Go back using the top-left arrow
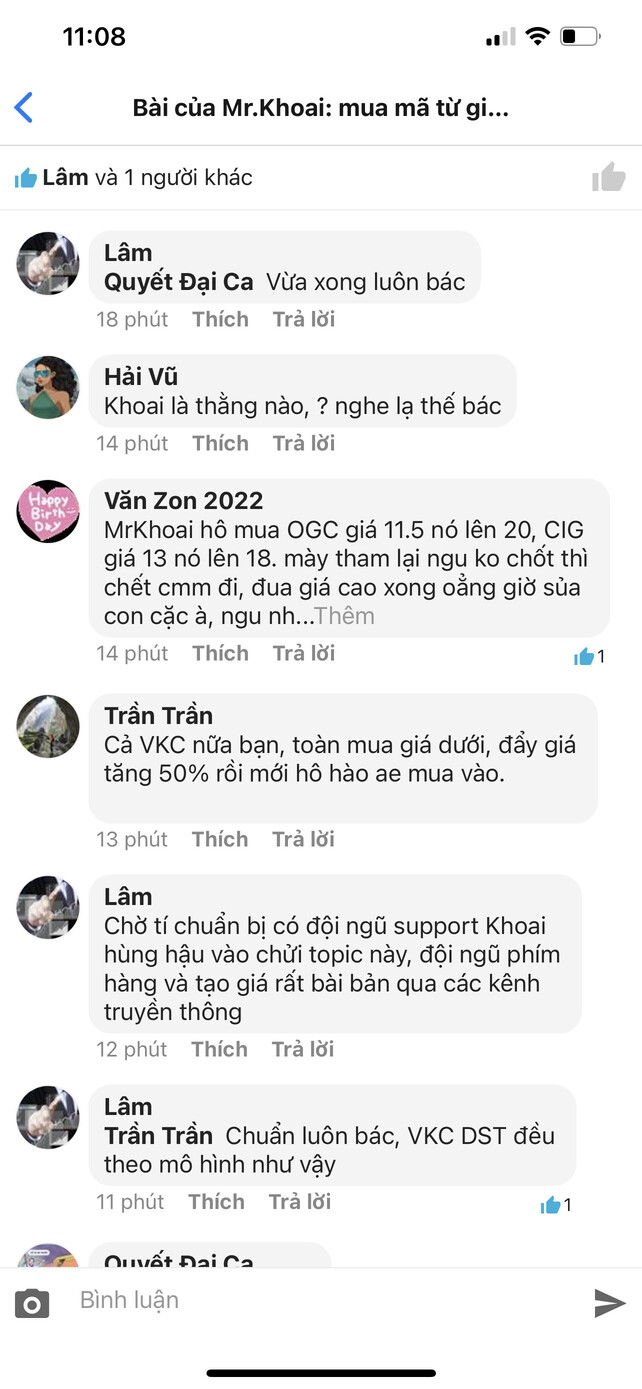The image size is (642, 1389). [x=24, y=108]
